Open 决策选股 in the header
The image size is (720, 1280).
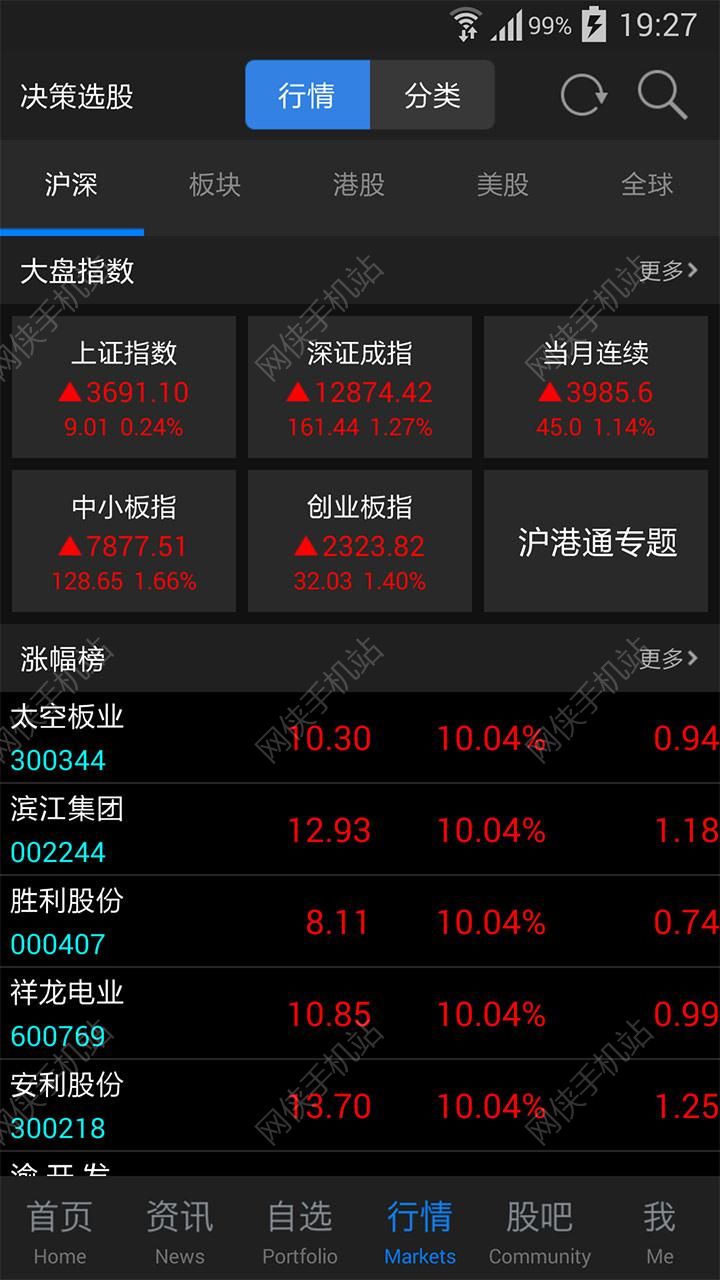(x=77, y=96)
